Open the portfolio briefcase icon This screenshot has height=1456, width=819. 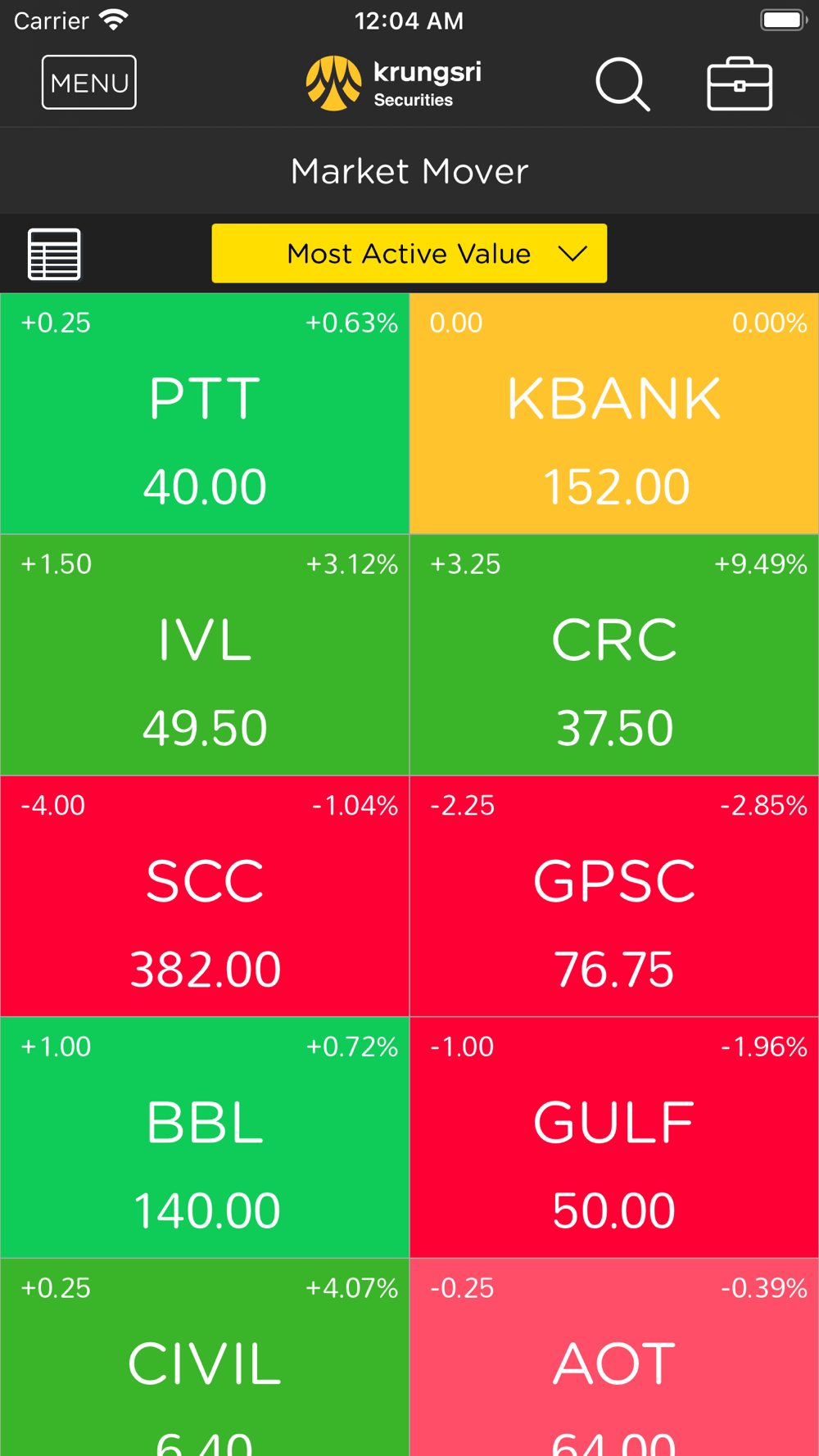coord(740,84)
